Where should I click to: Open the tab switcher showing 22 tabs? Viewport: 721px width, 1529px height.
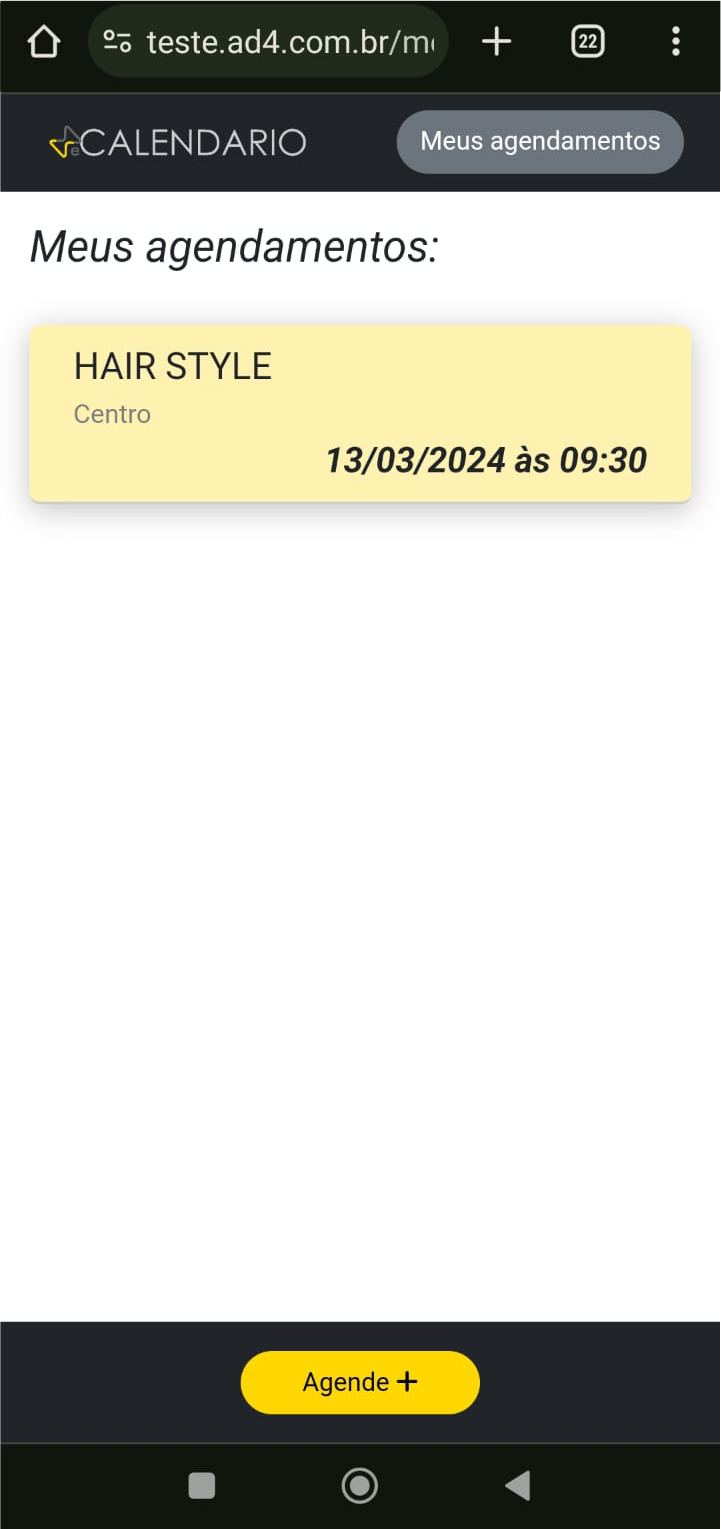(587, 42)
